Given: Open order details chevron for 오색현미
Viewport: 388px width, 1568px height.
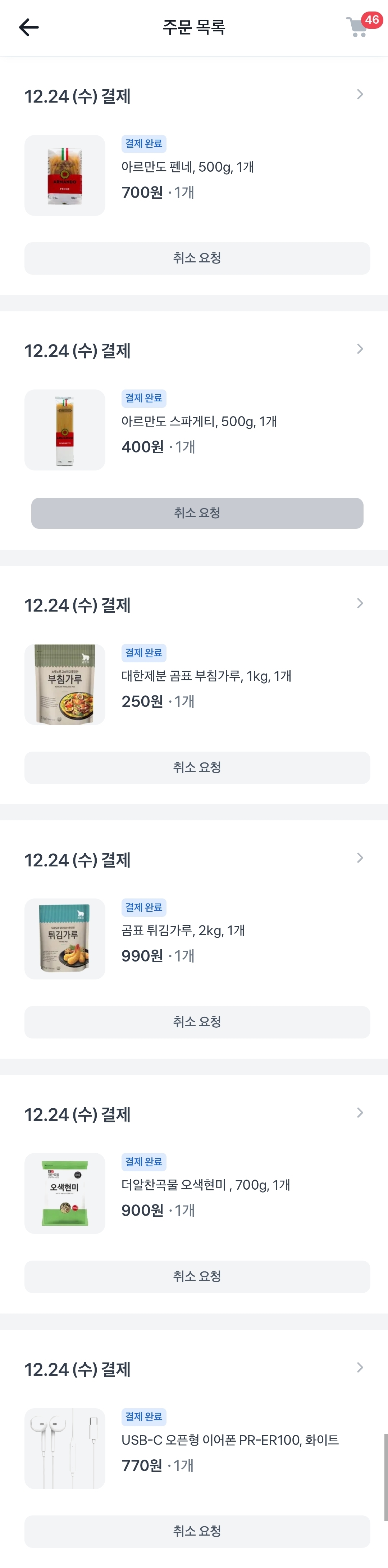Looking at the screenshot, I should pyautogui.click(x=360, y=1113).
